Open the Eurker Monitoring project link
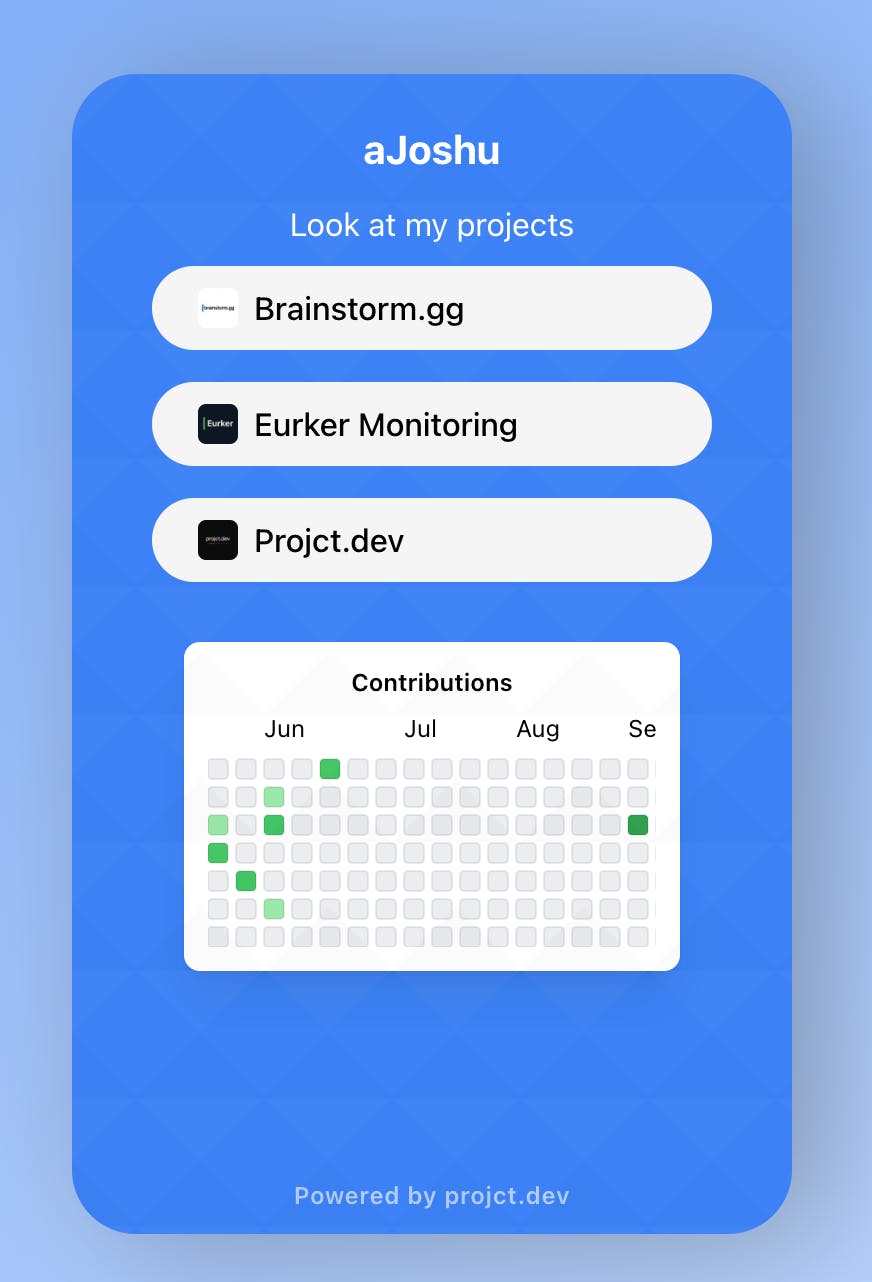Viewport: 872px width, 1282px height. [x=431, y=425]
